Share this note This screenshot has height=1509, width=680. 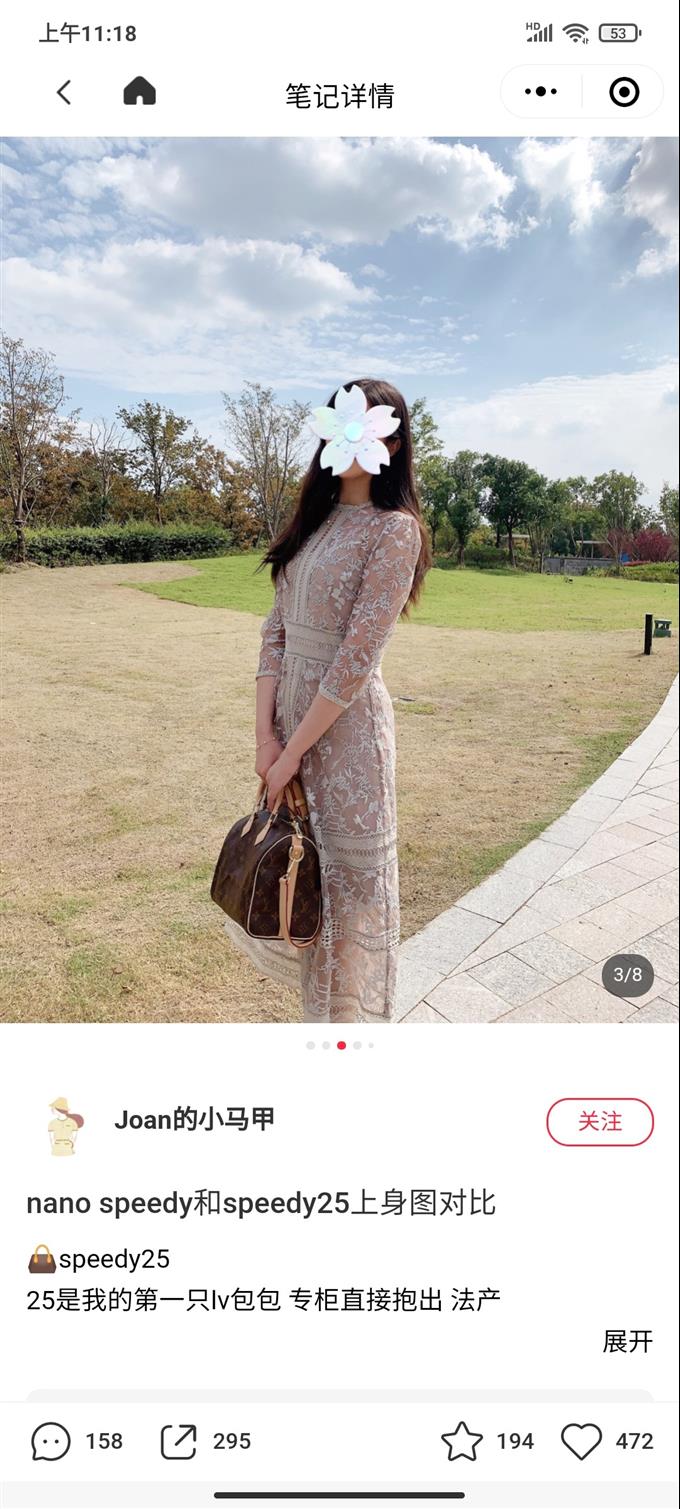[179, 1441]
